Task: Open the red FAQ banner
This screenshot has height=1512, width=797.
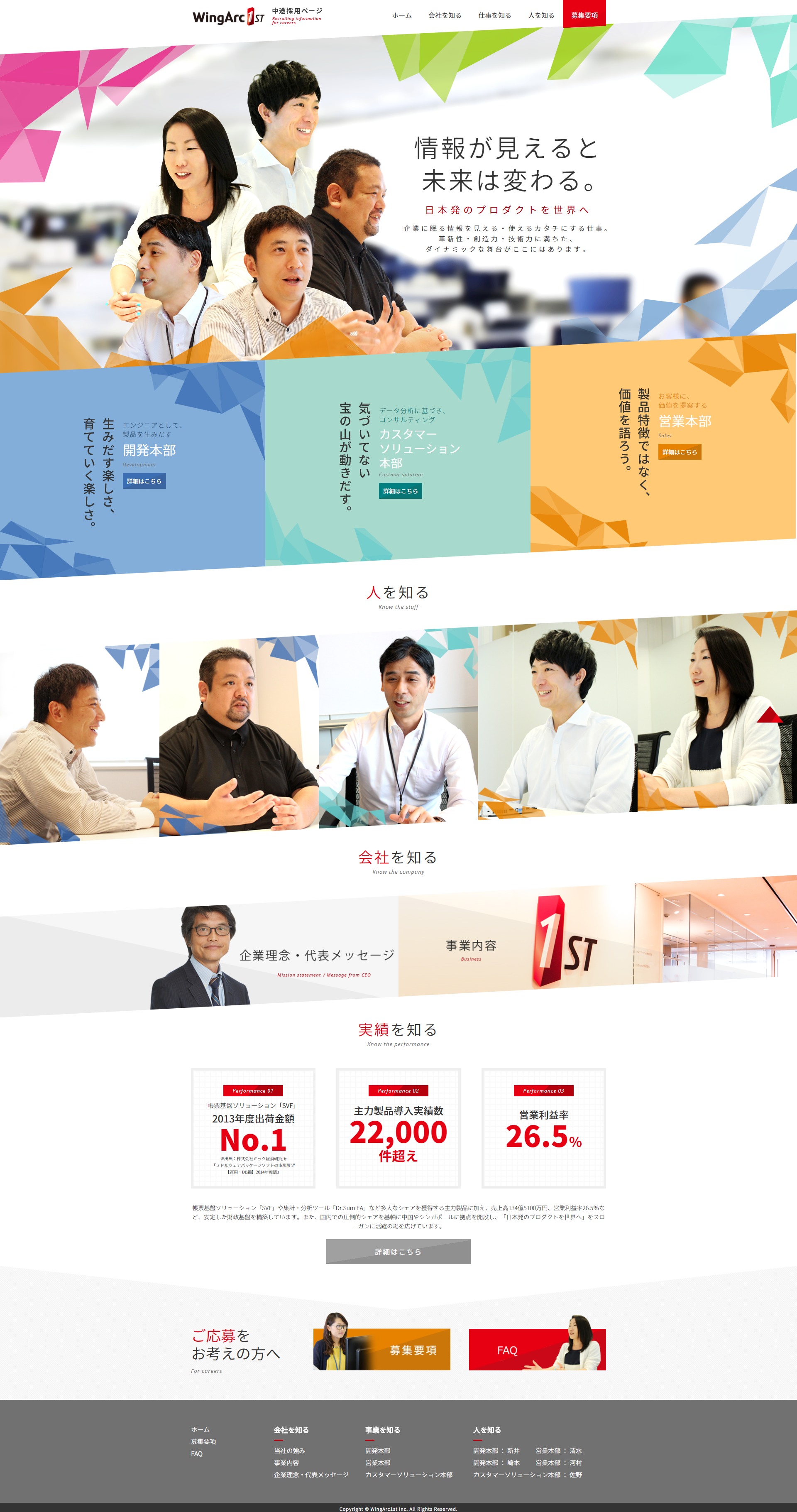Action: (x=537, y=1349)
